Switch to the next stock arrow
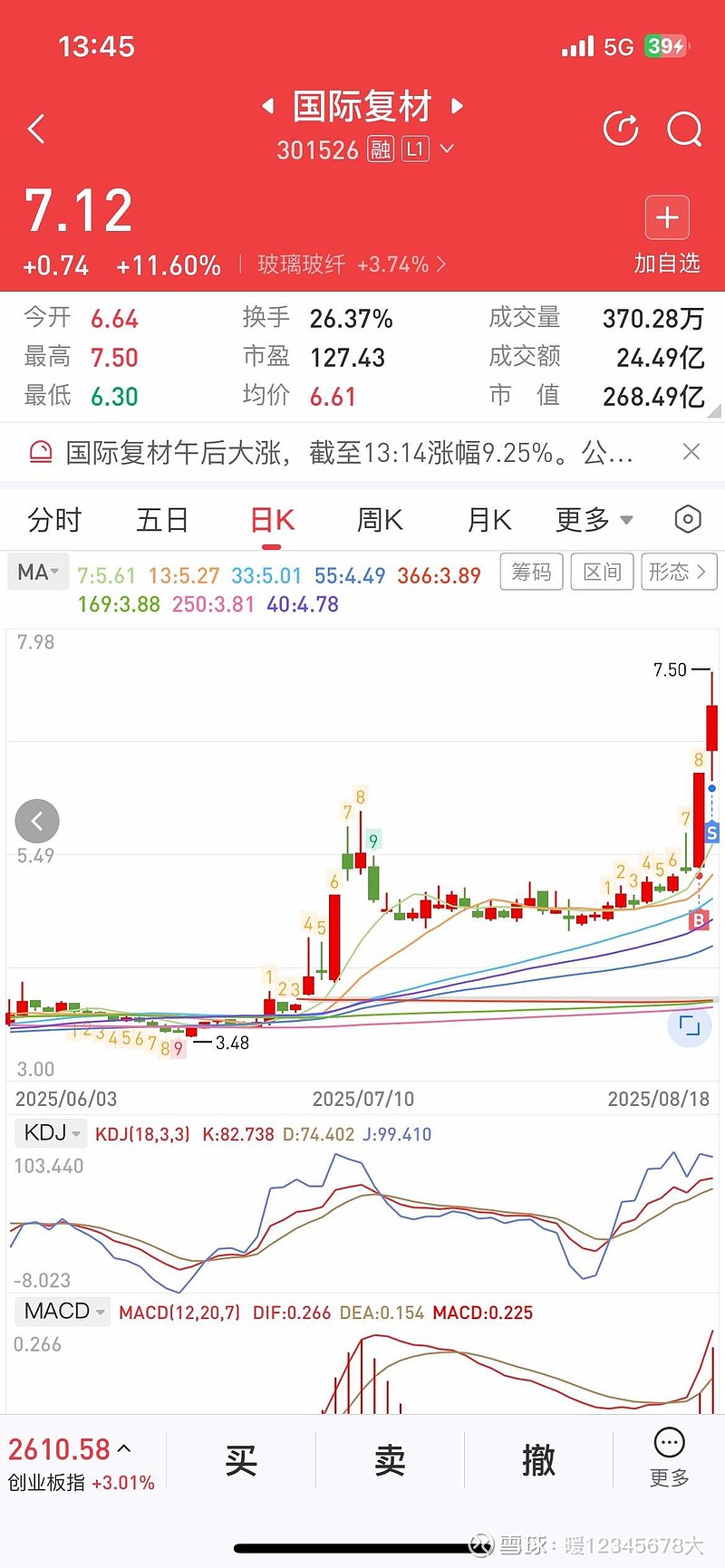Viewport: 725px width, 1568px height. click(x=458, y=106)
